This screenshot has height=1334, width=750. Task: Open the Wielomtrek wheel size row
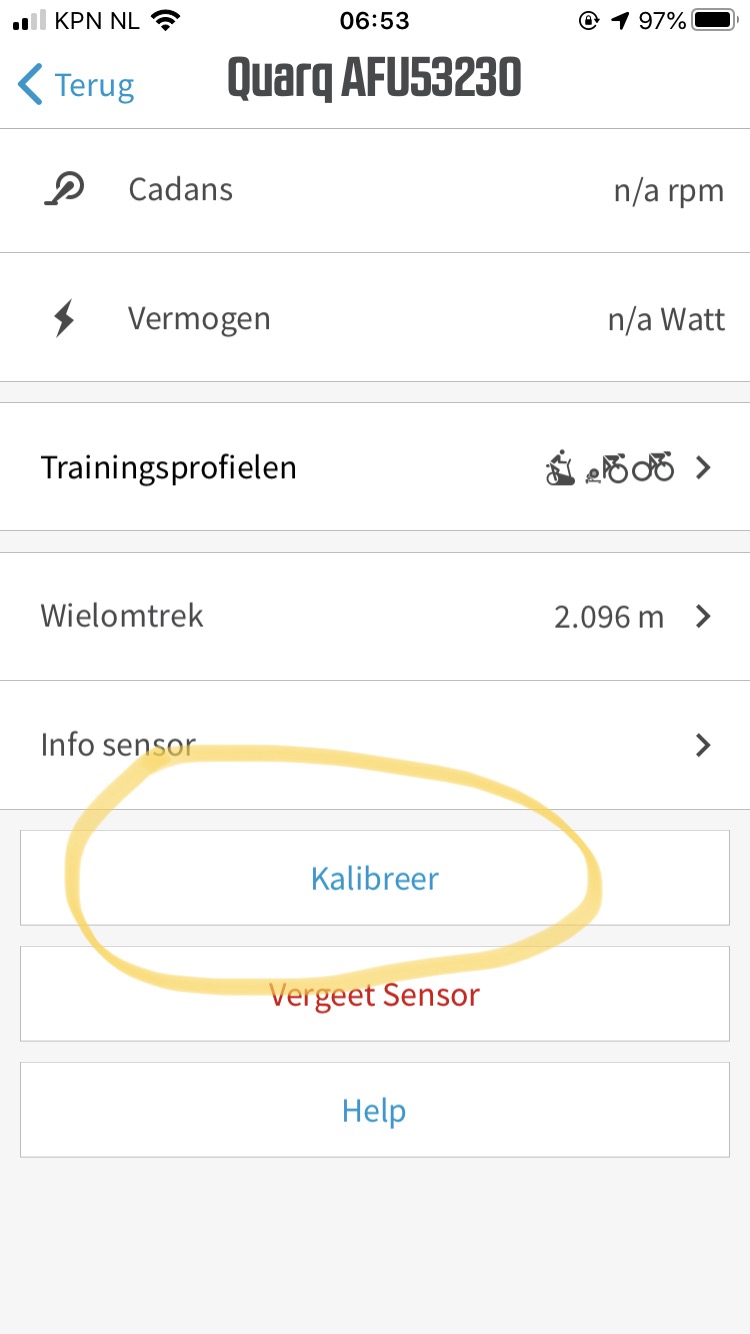(x=375, y=616)
